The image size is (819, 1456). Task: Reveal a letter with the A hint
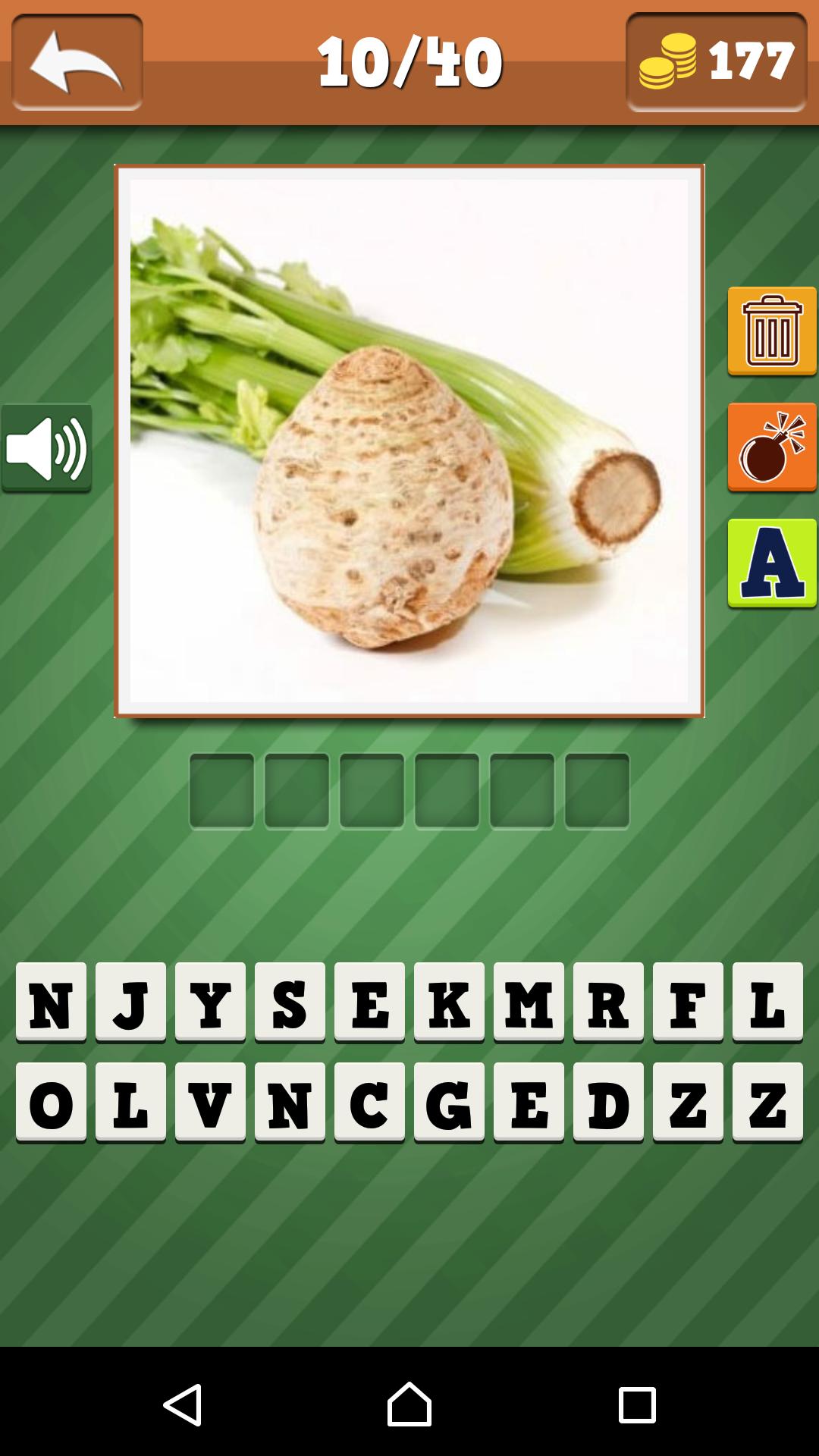coord(772,563)
